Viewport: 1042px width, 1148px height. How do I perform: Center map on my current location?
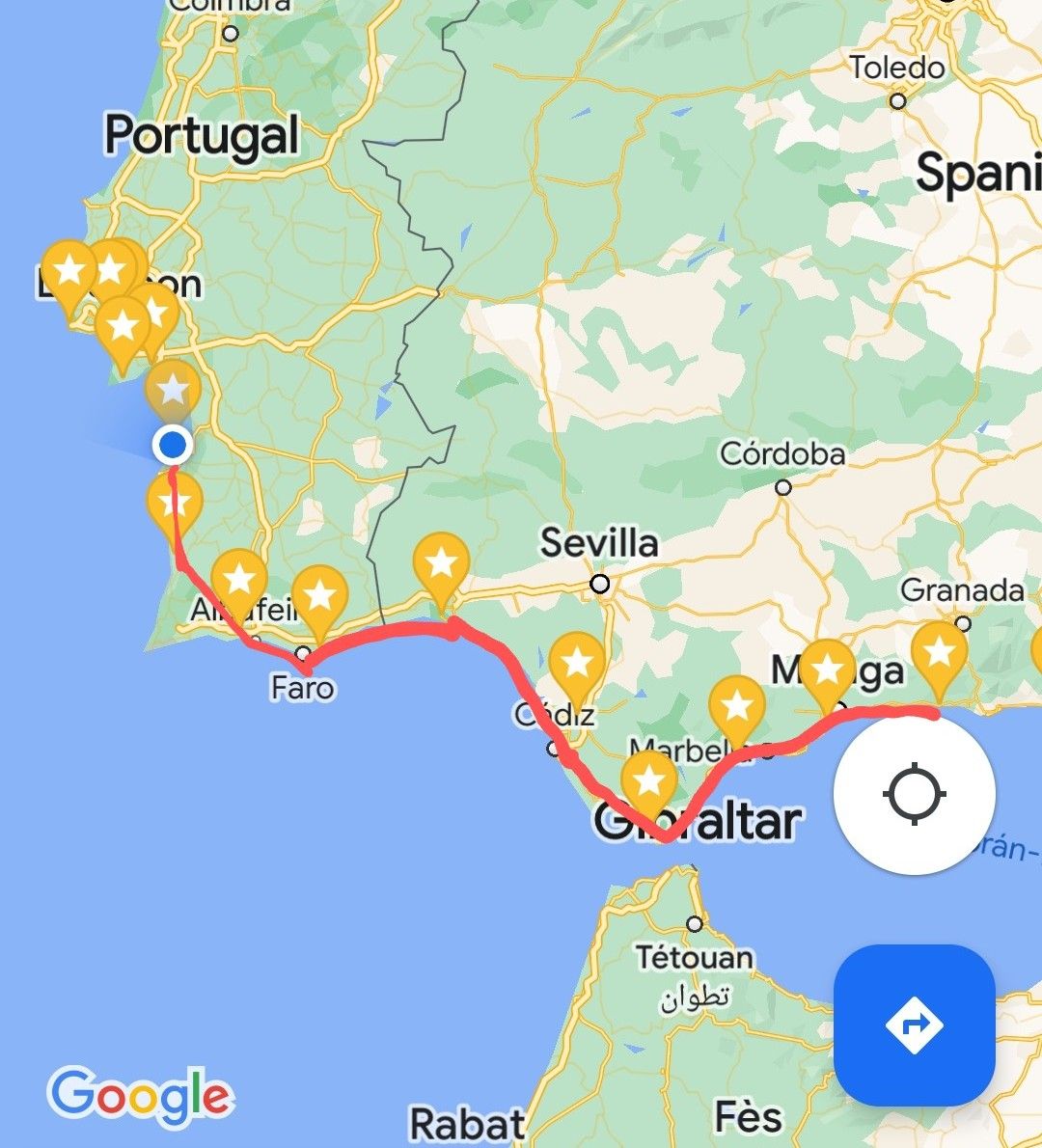[x=914, y=794]
